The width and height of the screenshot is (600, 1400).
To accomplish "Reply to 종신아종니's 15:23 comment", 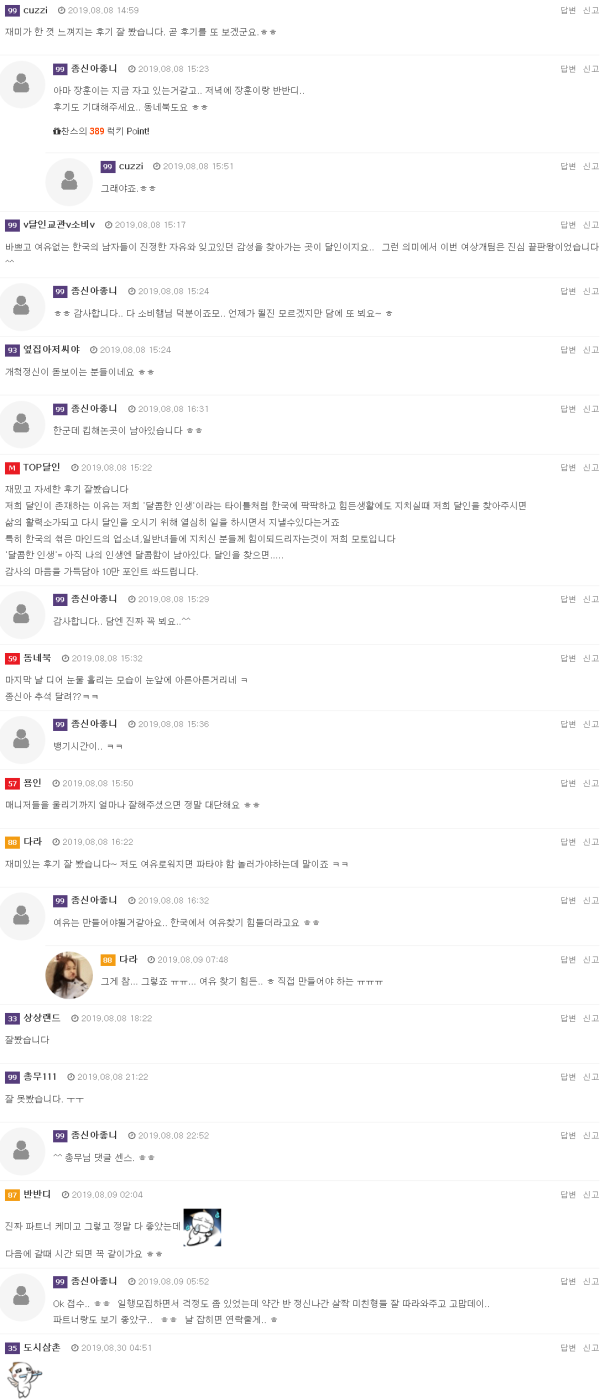I will (567, 69).
